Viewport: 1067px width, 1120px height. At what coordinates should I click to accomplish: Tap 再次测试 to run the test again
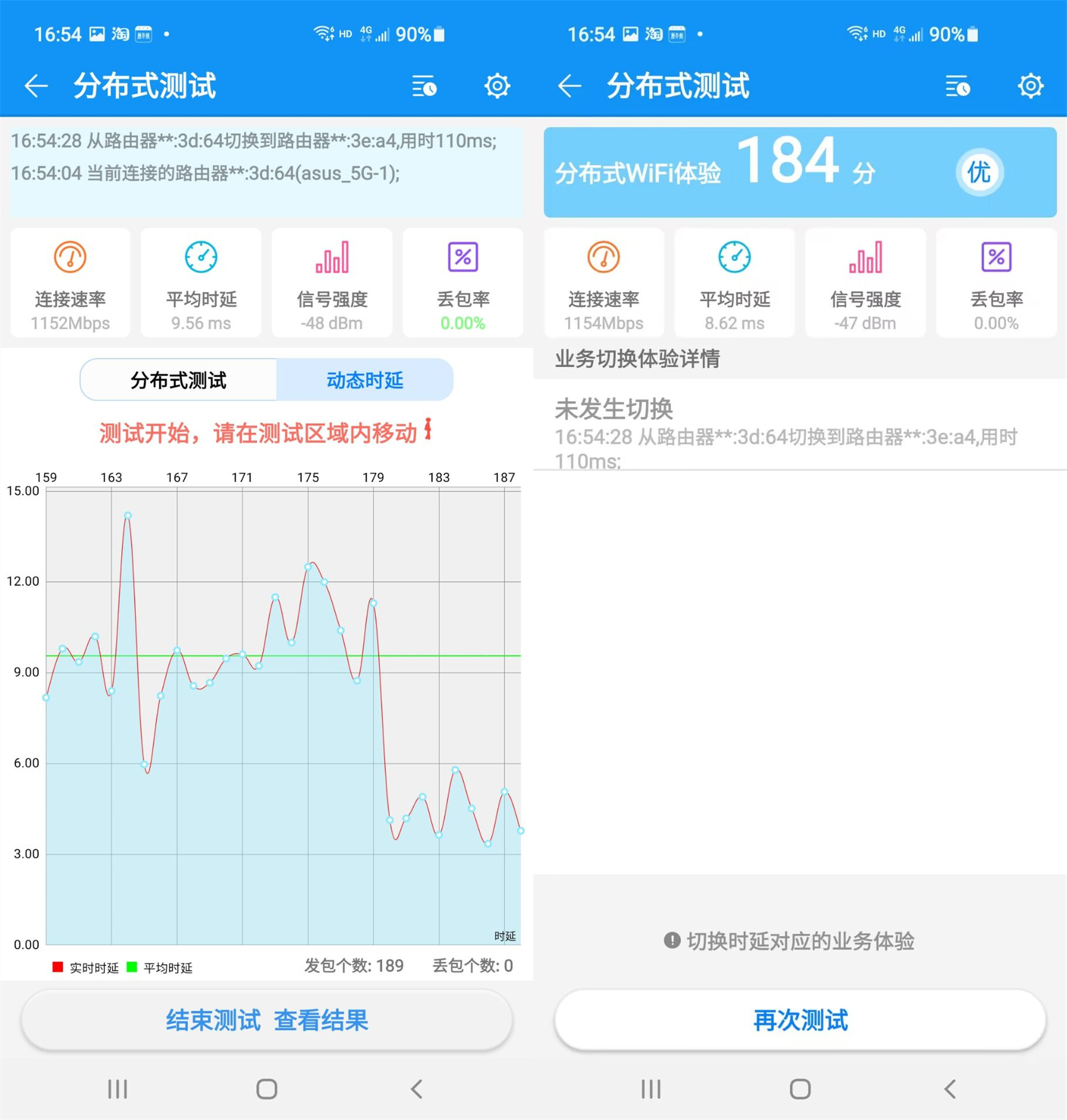pos(800,1020)
